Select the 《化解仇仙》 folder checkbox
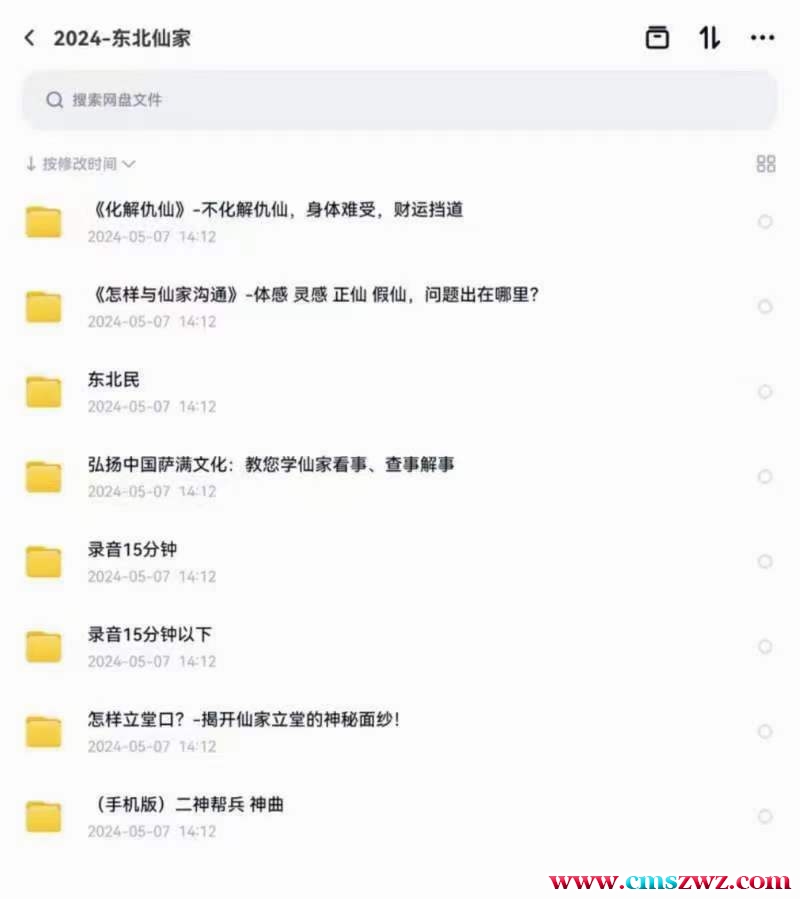The height and width of the screenshot is (899, 800). coord(765,222)
